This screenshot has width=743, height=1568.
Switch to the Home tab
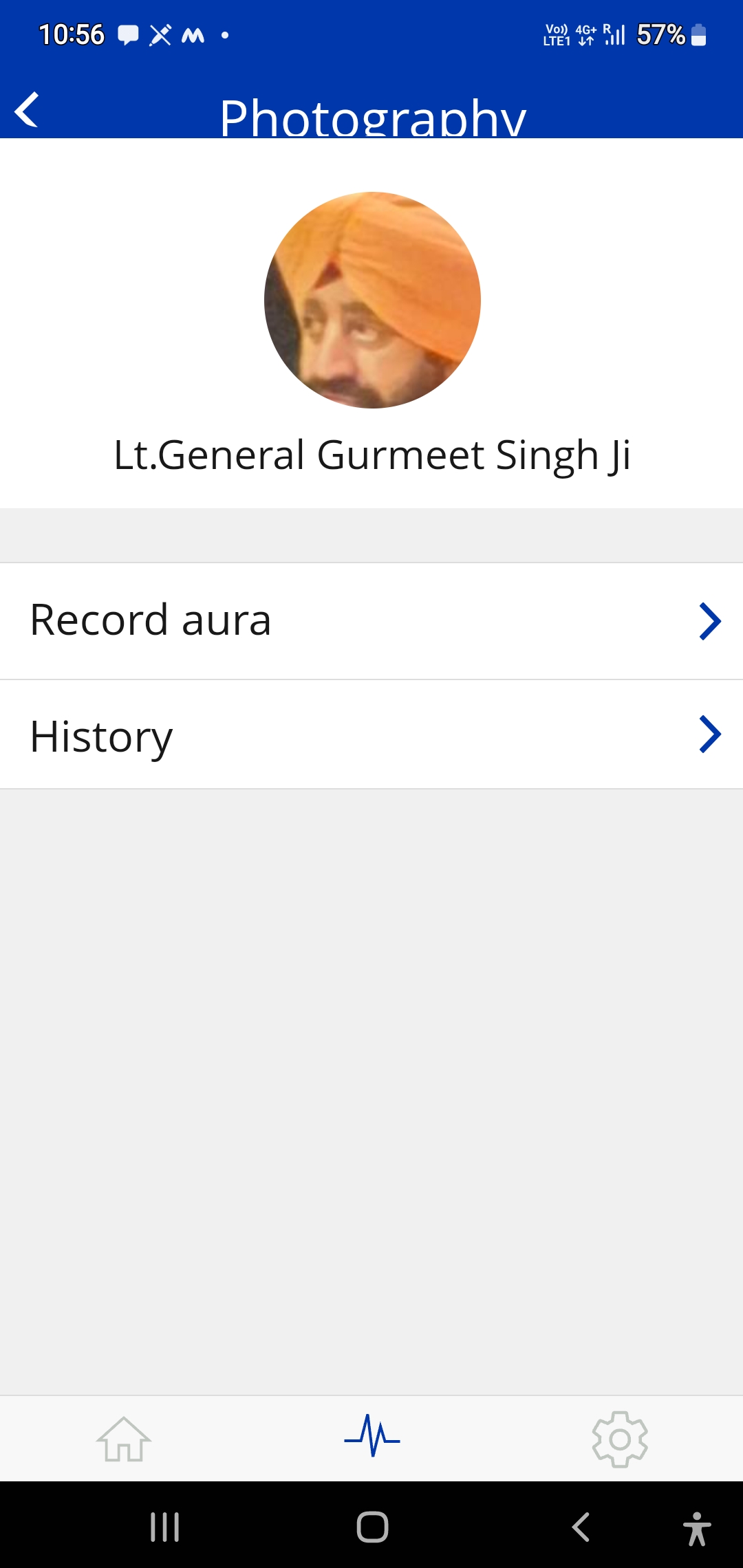124,1439
